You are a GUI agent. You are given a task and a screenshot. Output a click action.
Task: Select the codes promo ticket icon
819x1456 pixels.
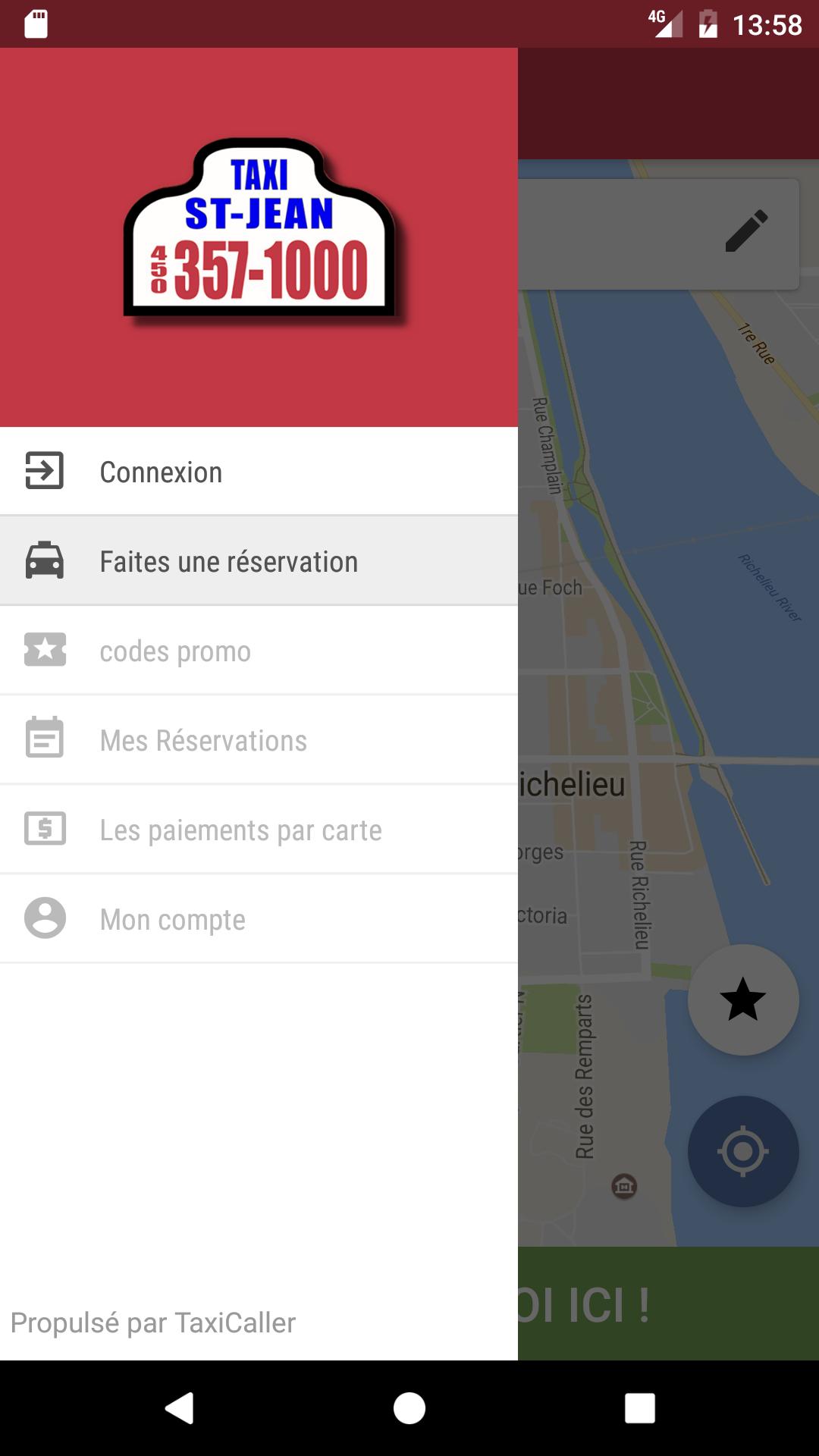pos(44,650)
